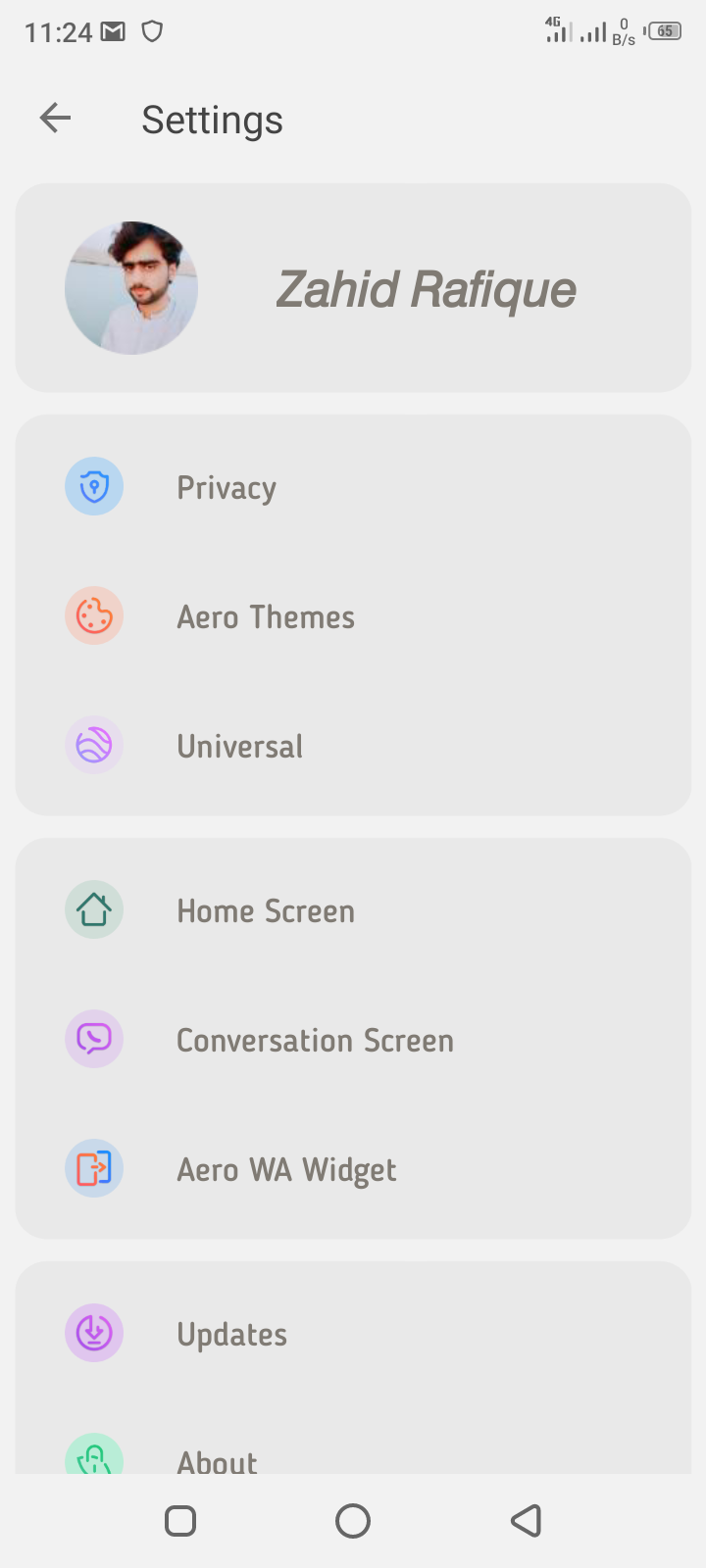The width and height of the screenshot is (706, 1568).
Task: Open the Zahid Rafique profile card
Action: click(353, 288)
